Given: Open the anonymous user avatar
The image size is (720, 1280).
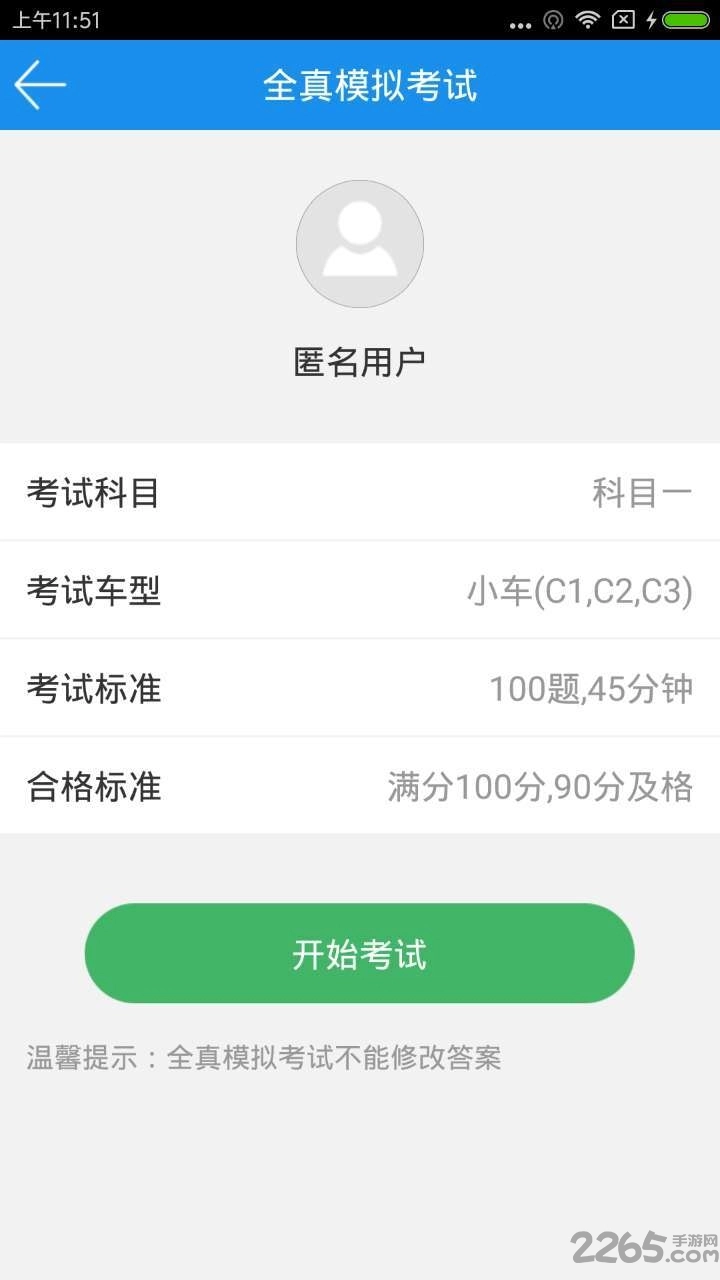Looking at the screenshot, I should pos(360,243).
